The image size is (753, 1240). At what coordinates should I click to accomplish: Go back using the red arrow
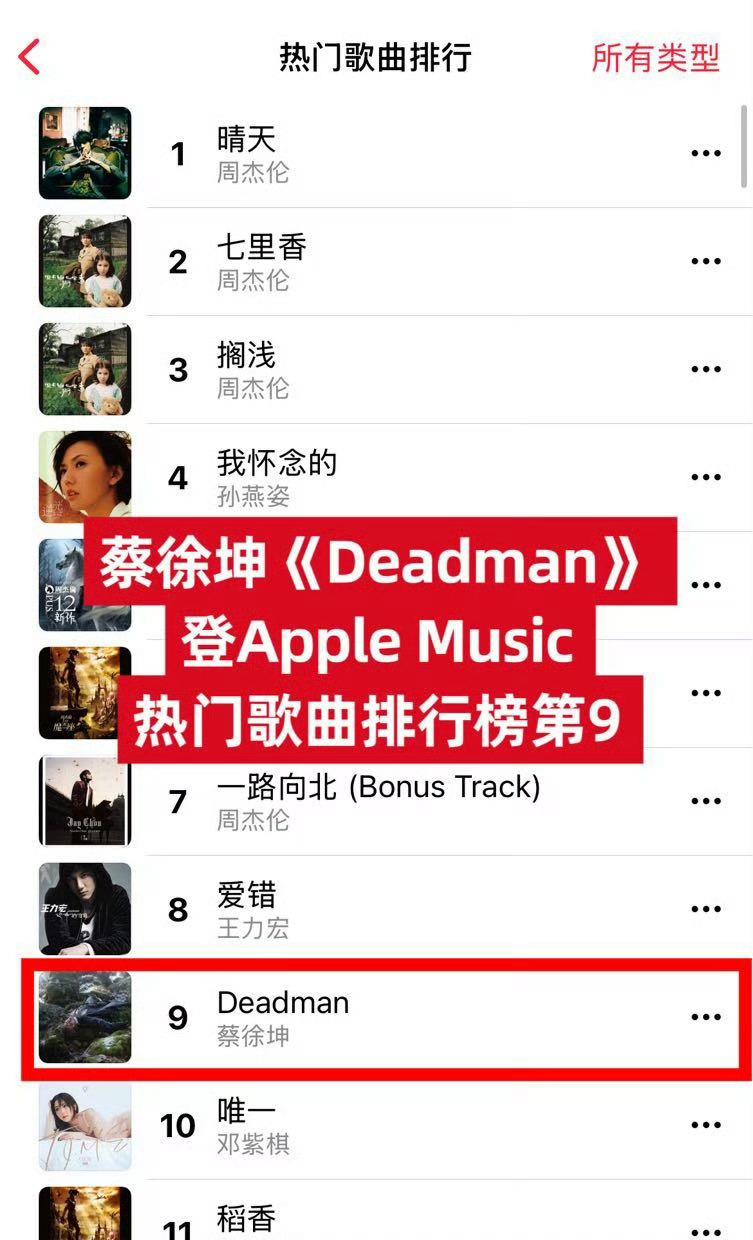coord(30,57)
